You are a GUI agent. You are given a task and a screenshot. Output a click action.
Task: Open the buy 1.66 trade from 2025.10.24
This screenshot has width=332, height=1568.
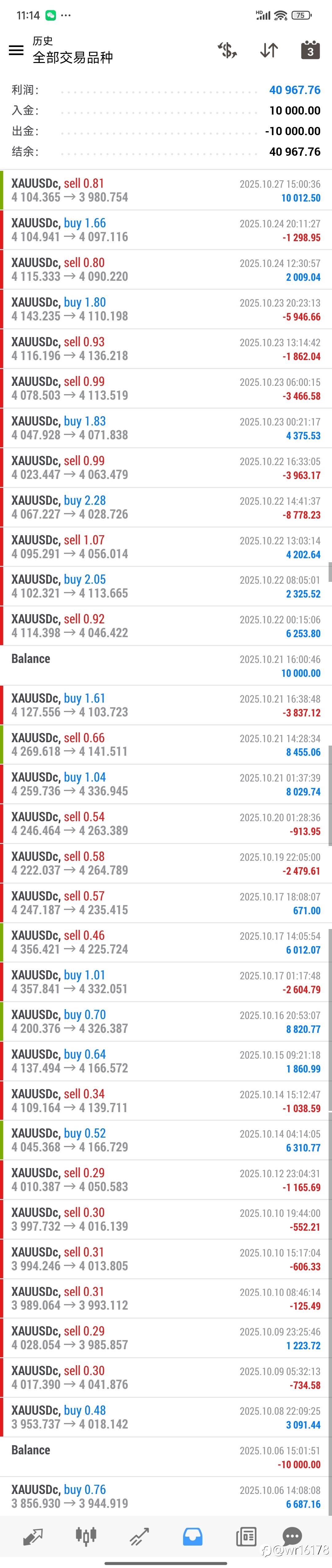tap(166, 230)
